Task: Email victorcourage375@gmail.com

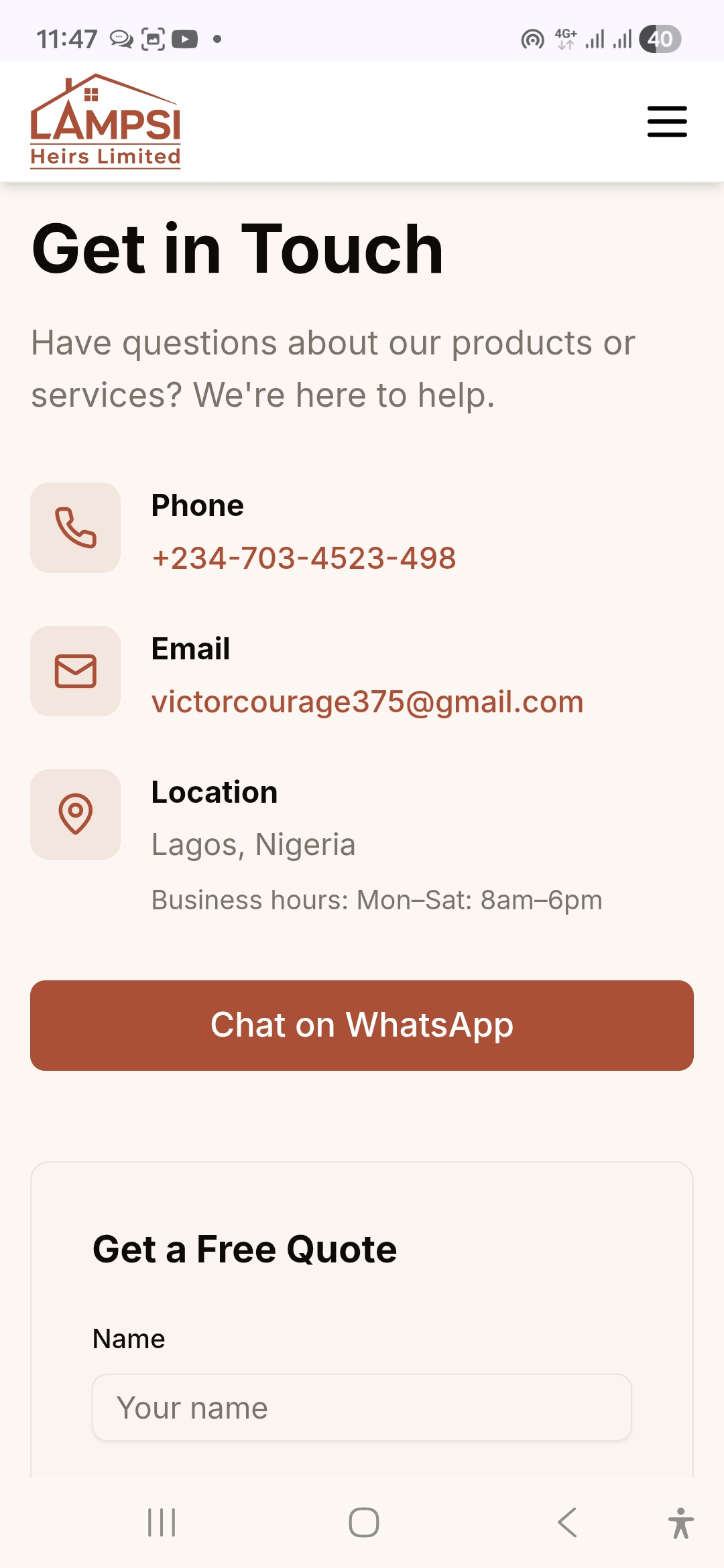Action: [x=367, y=702]
